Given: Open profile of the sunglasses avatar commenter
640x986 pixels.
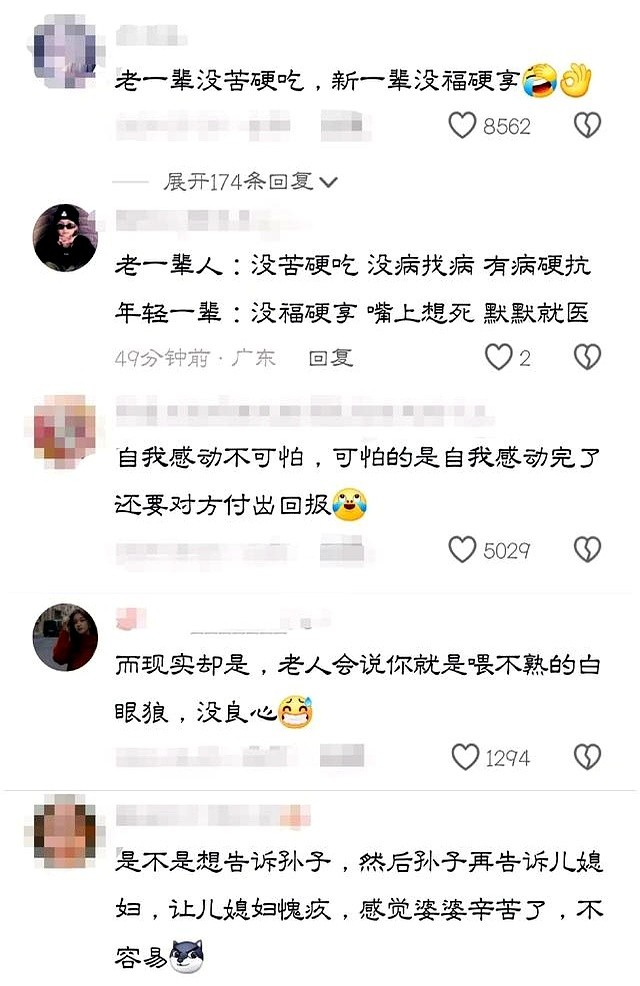Looking at the screenshot, I should 65,237.
